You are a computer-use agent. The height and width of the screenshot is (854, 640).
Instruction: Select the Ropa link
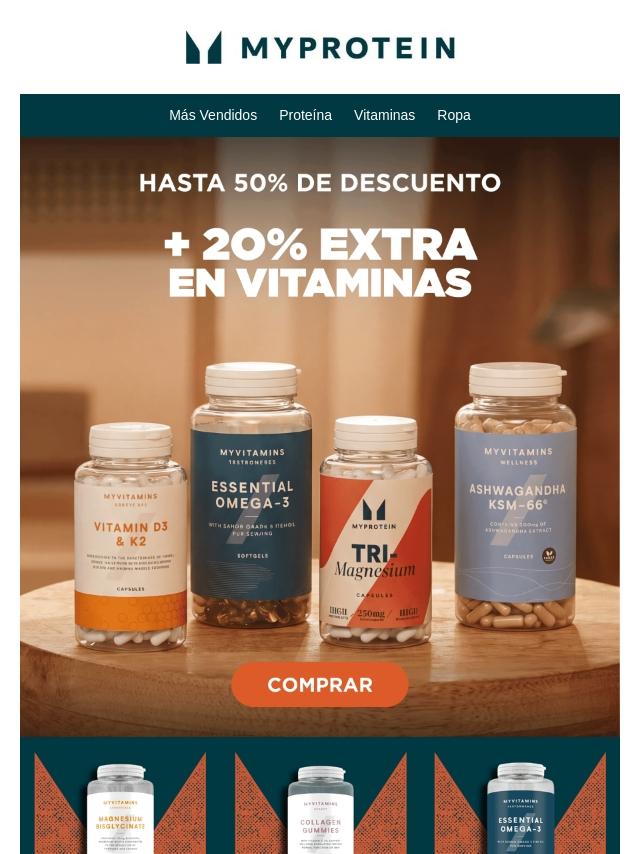pos(454,115)
